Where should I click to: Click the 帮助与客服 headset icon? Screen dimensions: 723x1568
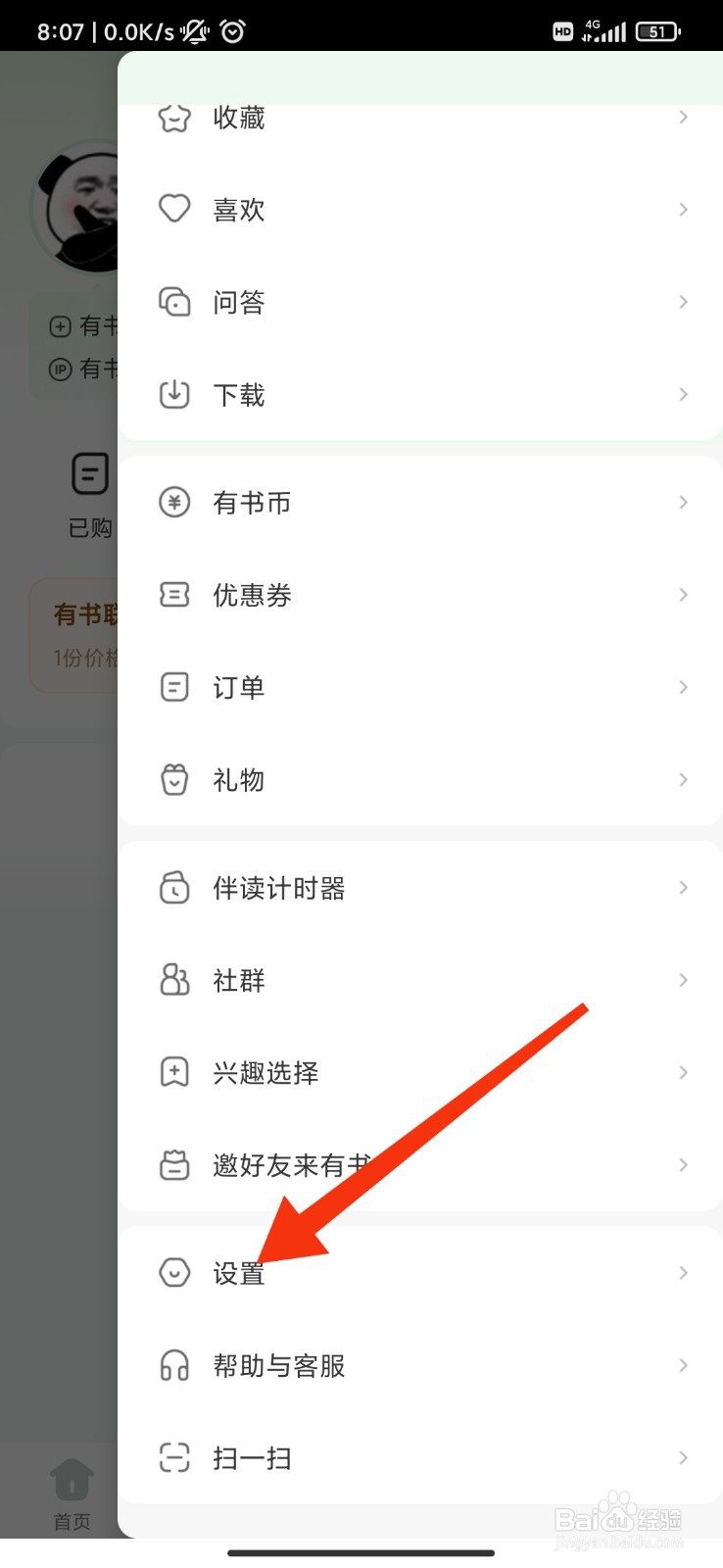click(173, 1365)
